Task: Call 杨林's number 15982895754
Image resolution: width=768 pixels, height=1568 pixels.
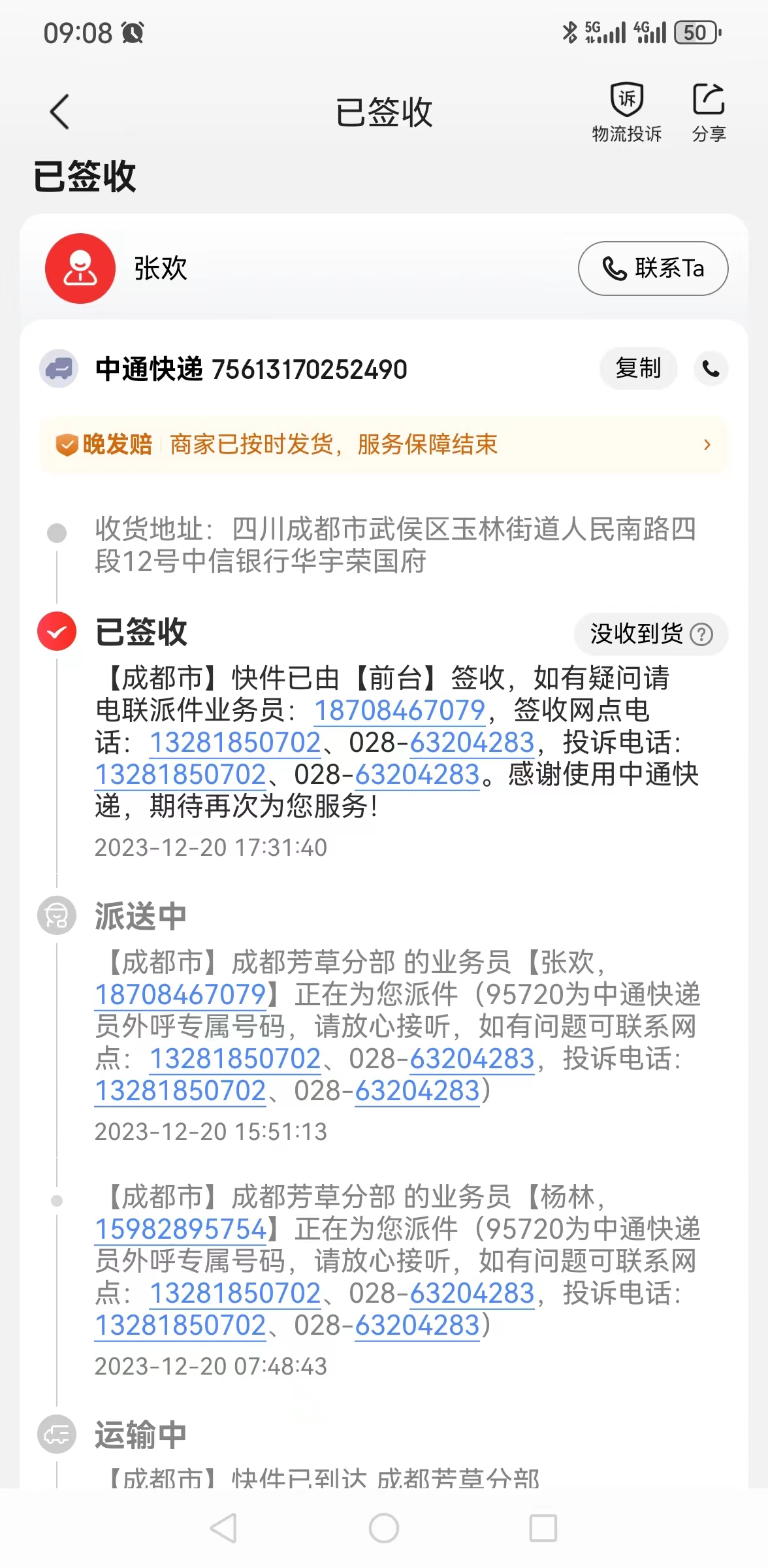Action: (x=180, y=1229)
